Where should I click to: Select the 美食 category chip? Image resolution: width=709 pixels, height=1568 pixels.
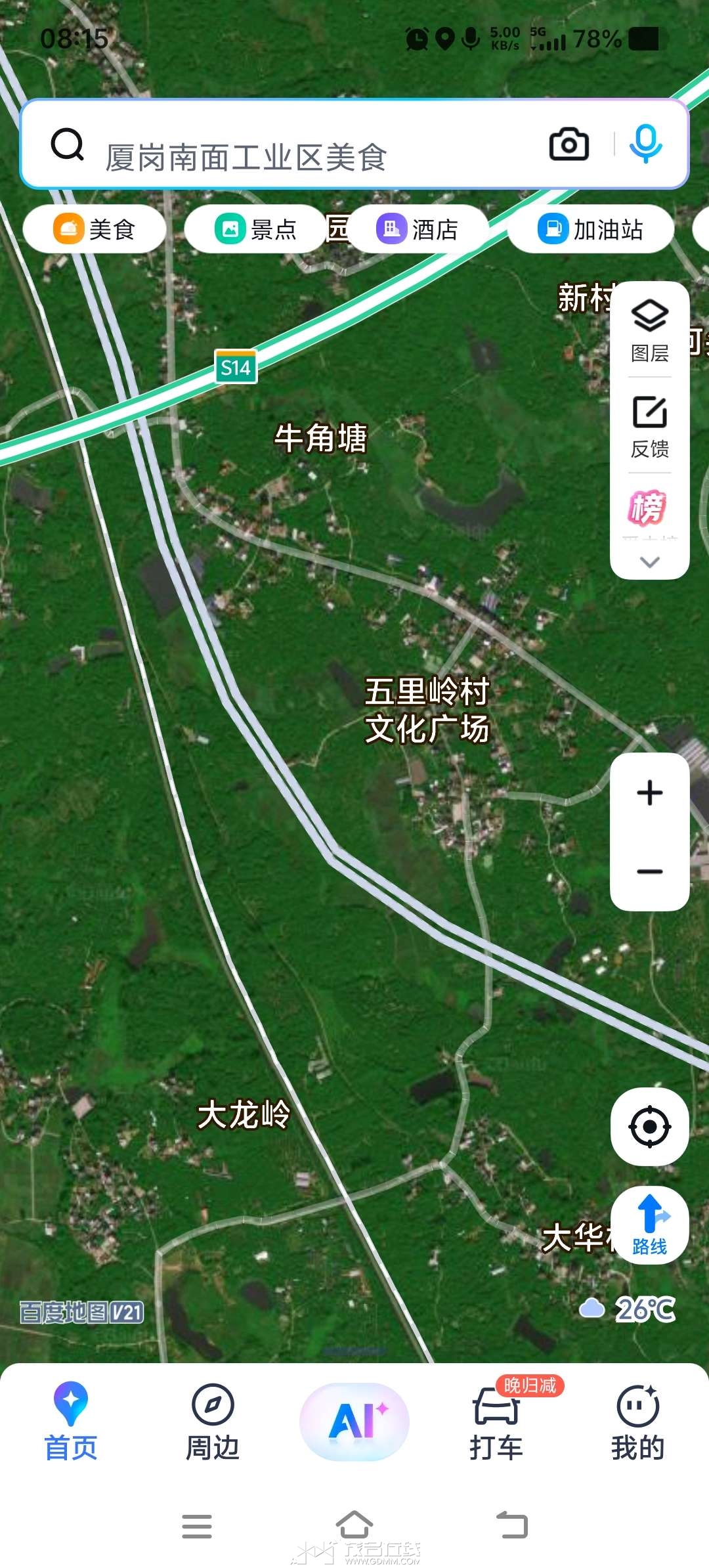click(95, 230)
